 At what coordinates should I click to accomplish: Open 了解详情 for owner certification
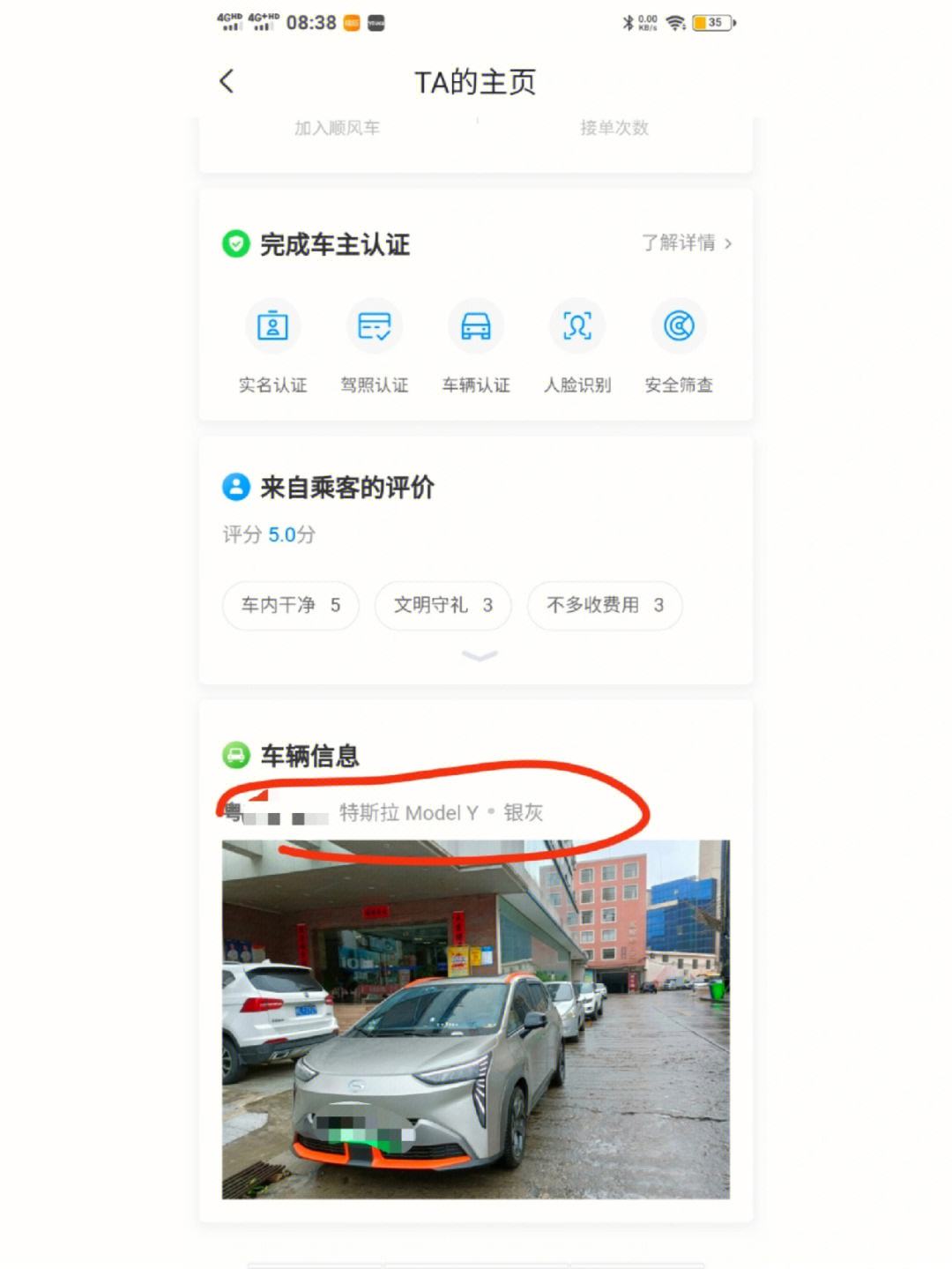tap(686, 243)
